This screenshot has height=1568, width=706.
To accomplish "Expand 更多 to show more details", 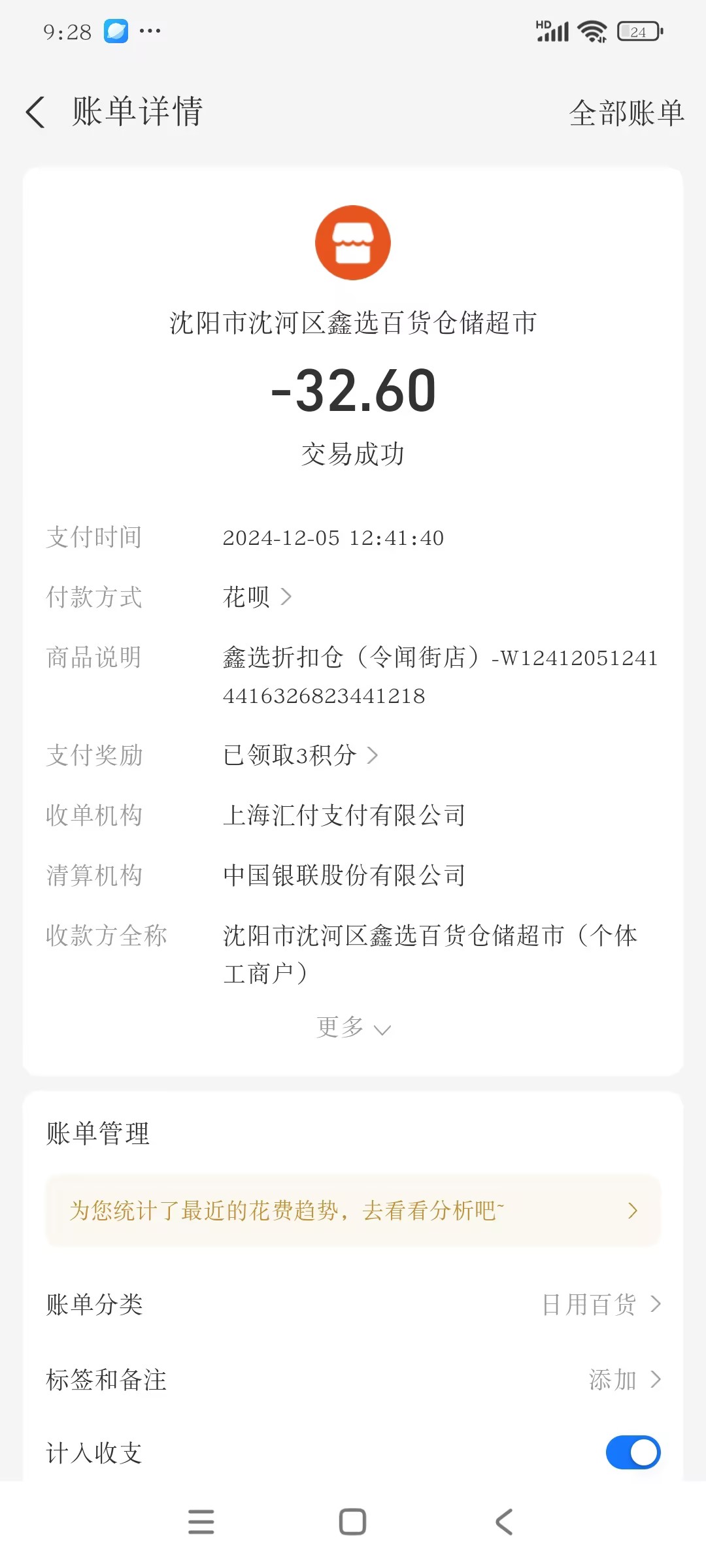I will pos(353,1028).
